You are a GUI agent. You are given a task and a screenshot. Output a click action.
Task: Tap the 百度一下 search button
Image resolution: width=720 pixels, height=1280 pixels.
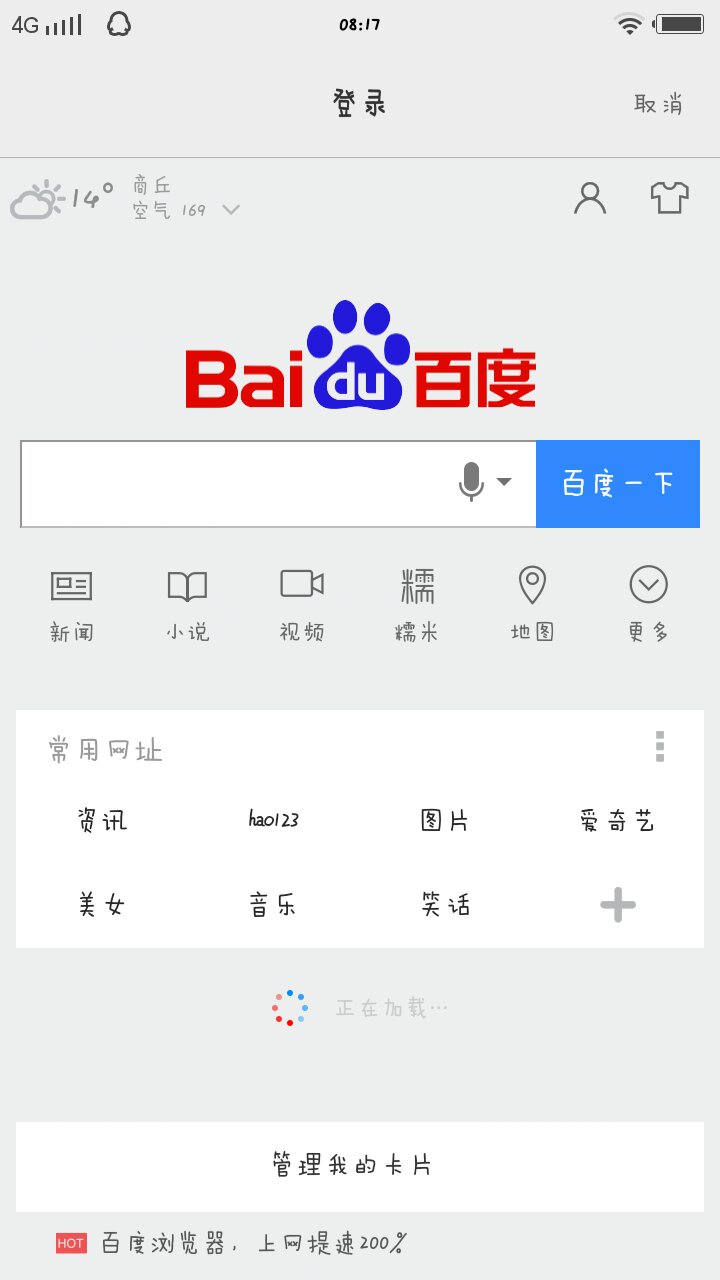pos(618,484)
